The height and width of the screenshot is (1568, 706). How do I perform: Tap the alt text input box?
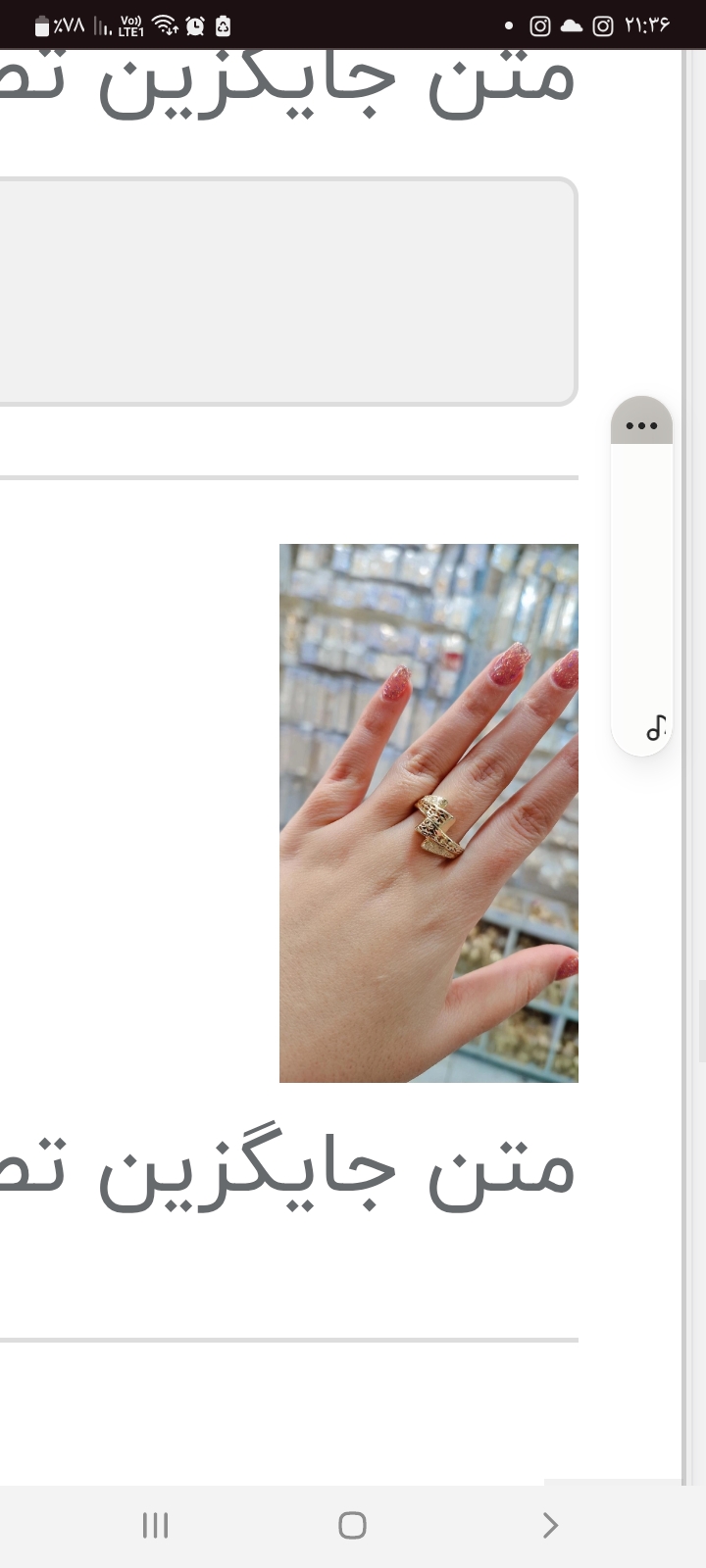[284, 291]
